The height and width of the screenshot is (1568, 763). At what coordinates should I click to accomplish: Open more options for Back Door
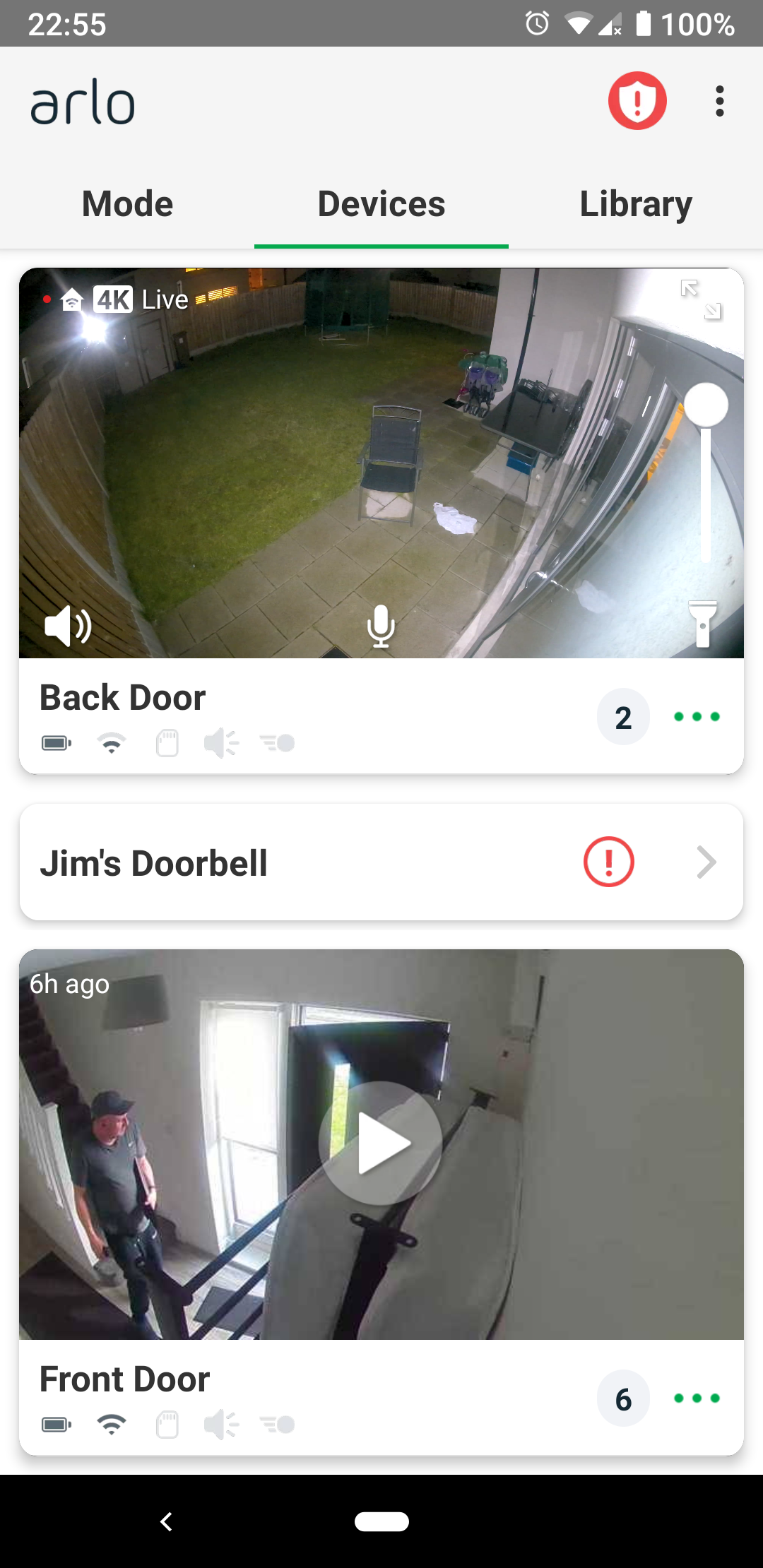point(697,717)
